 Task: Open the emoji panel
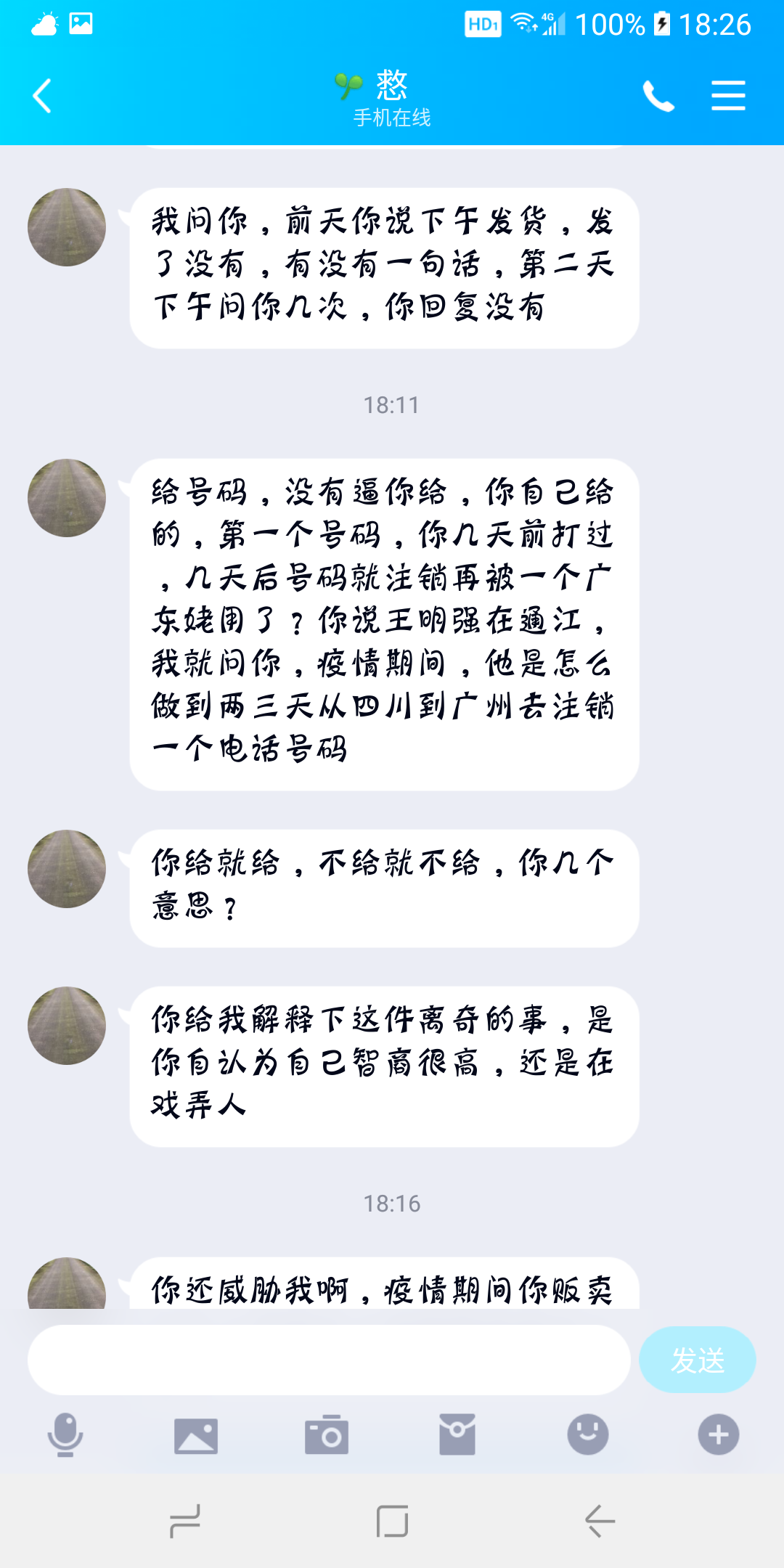[x=588, y=1434]
